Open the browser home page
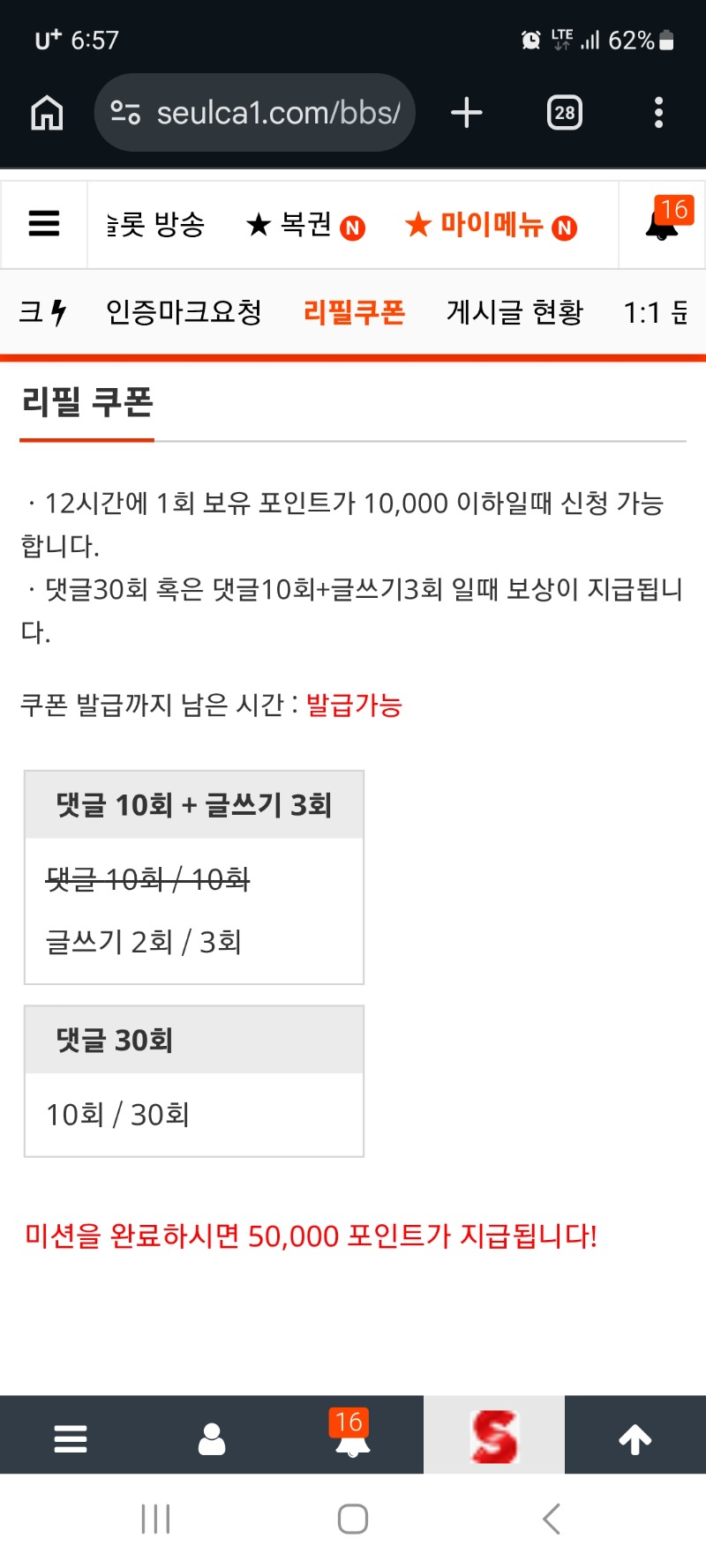This screenshot has width=706, height=1568. pos(47,113)
